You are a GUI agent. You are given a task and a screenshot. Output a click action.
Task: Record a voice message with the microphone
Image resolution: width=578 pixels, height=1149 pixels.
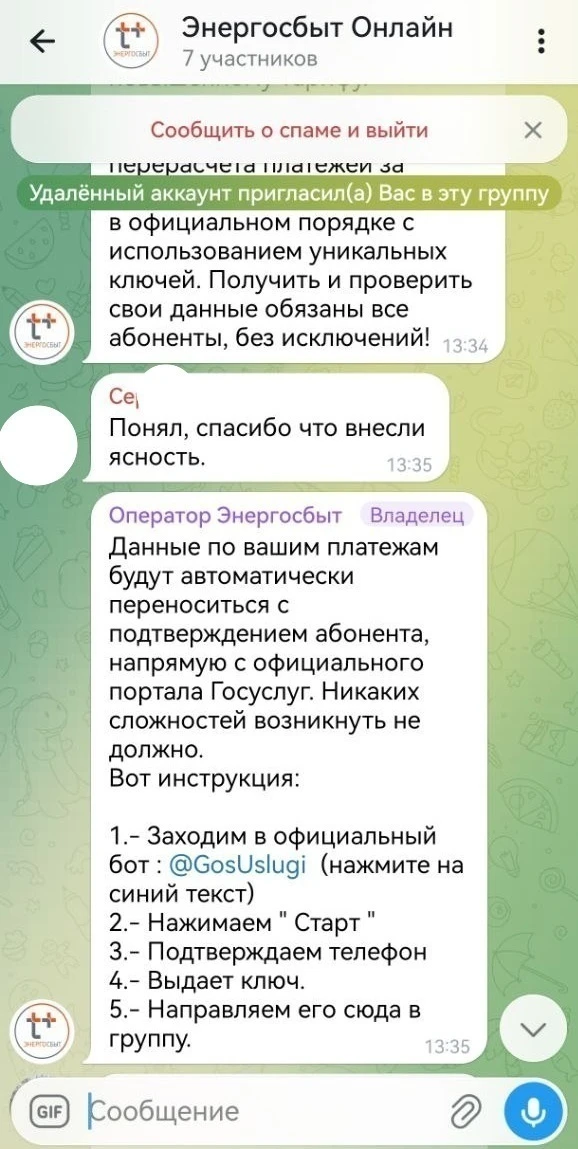coord(536,1112)
